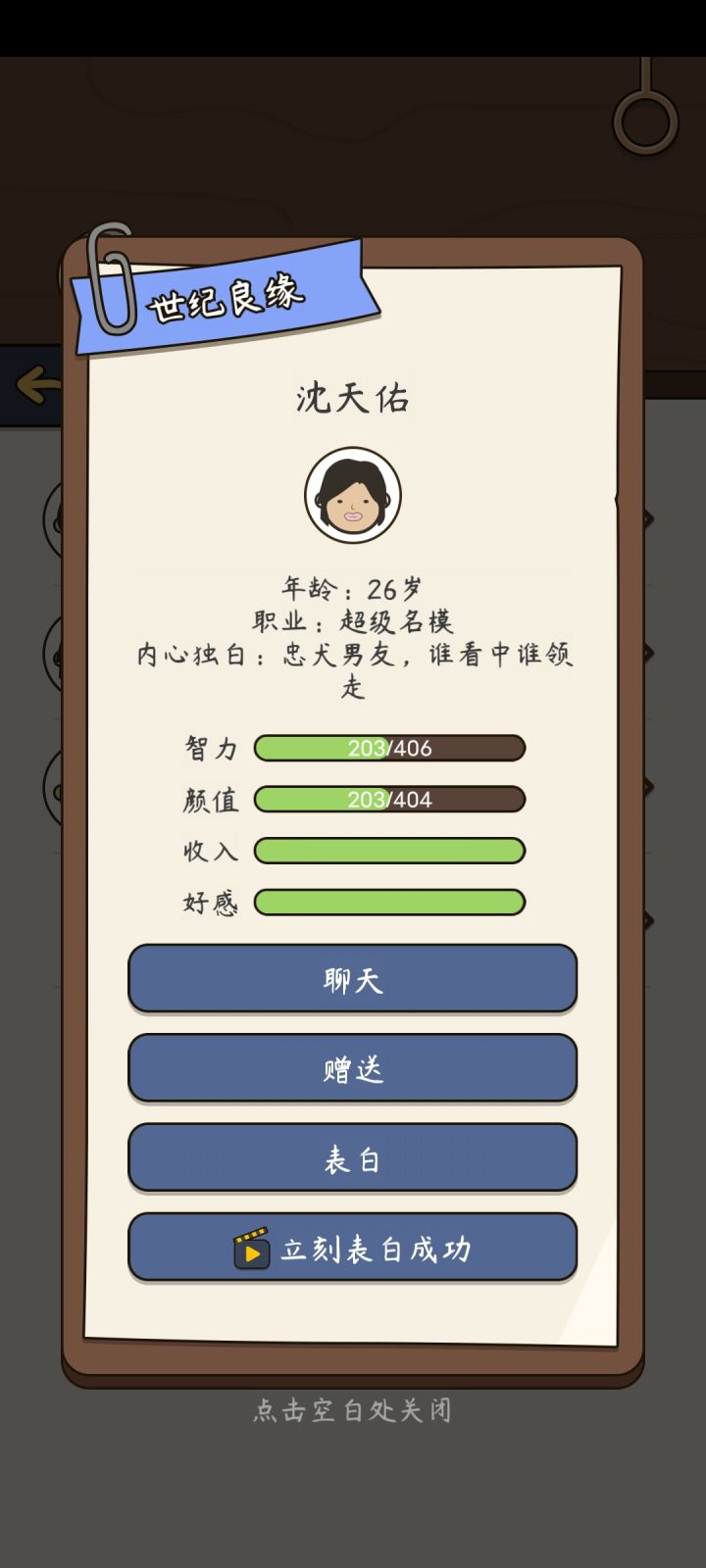This screenshot has width=706, height=1568.
Task: Click the 颜值 203/404 progress bar
Action: 389,800
